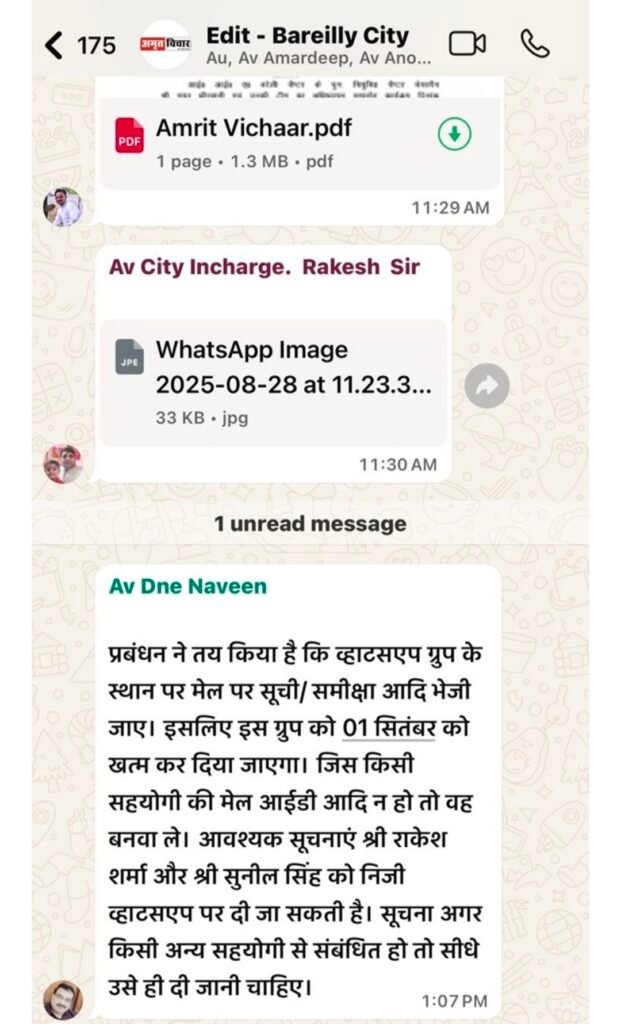Open the avatar beside the jpg message
621x1024 pixels.
[x=62, y=465]
